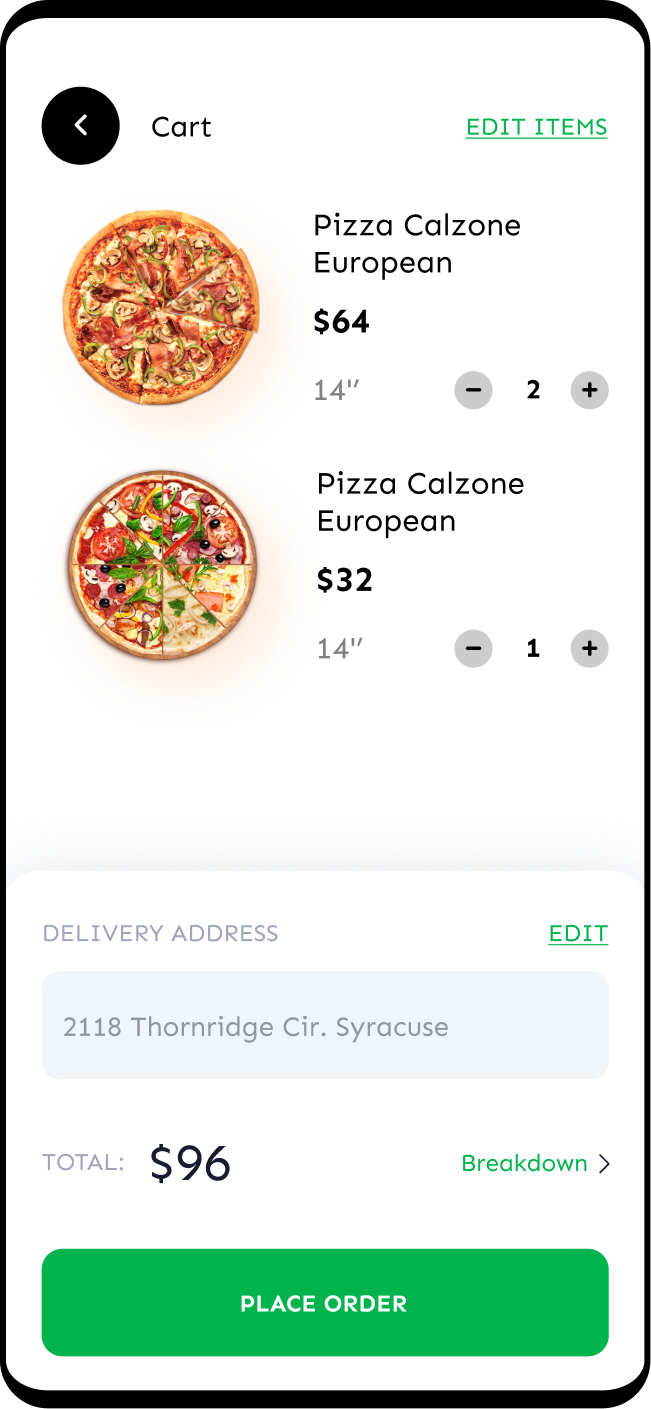Edit the delivery address
The width and height of the screenshot is (651, 1409).
point(578,933)
